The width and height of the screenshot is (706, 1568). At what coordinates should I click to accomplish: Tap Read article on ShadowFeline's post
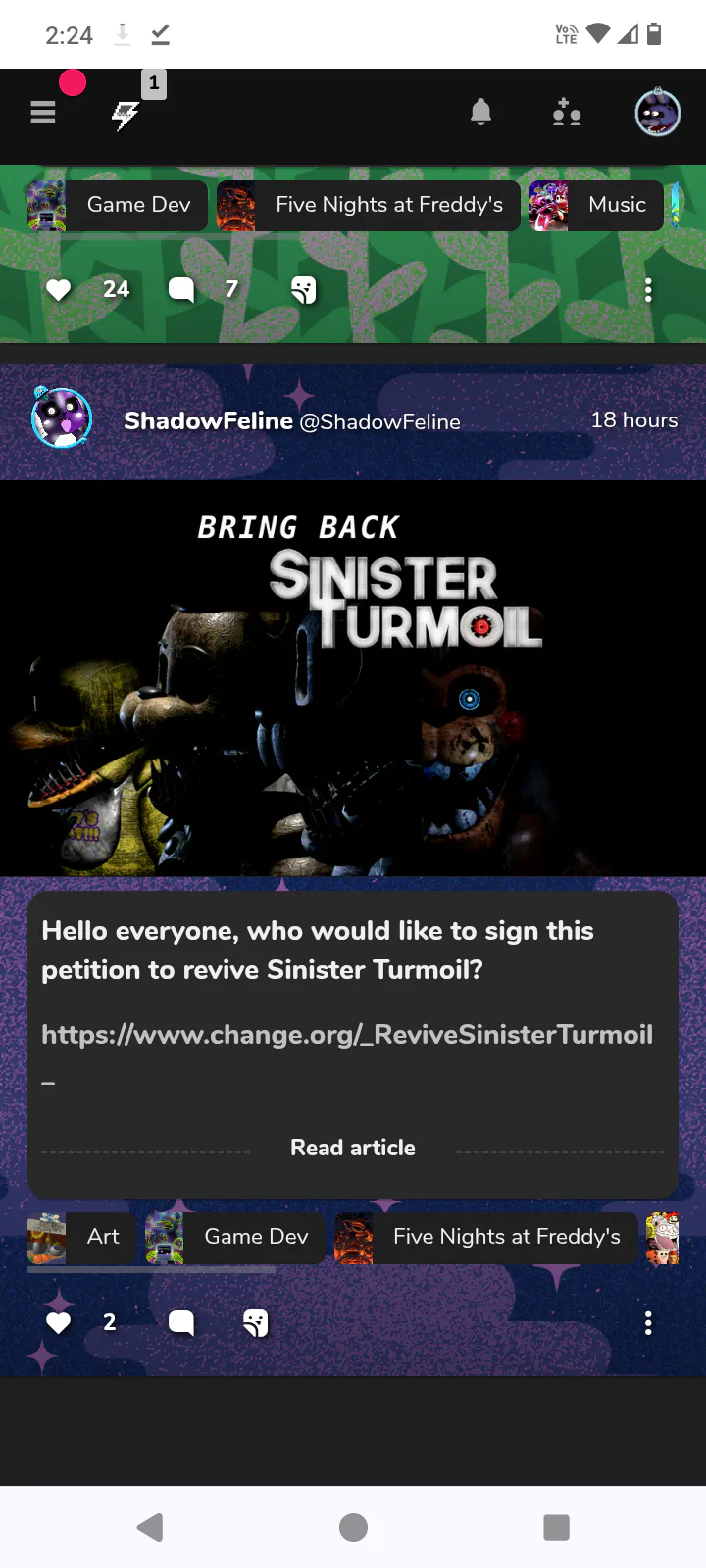(x=353, y=1148)
